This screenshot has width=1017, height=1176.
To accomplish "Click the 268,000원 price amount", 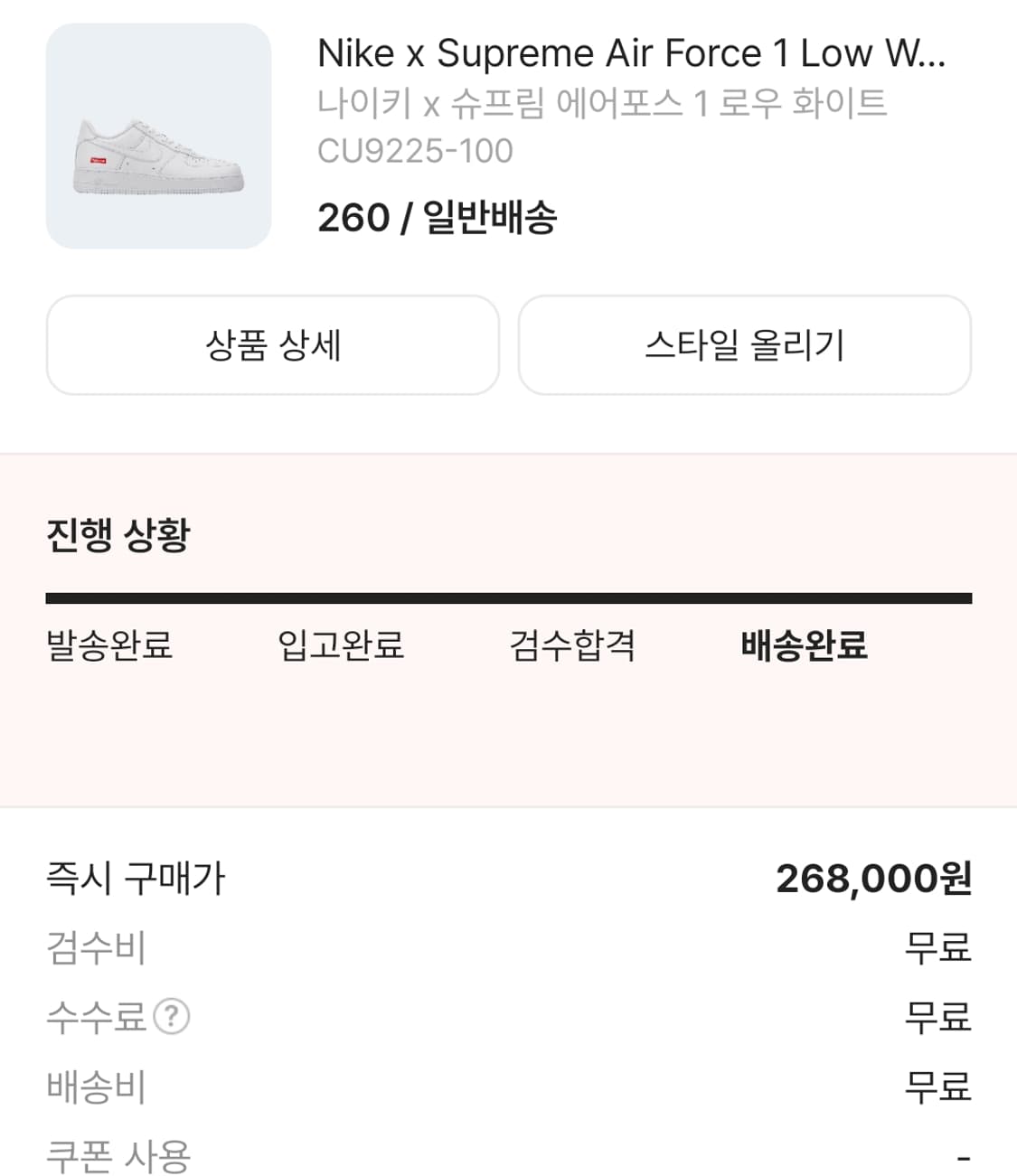I will coord(875,876).
